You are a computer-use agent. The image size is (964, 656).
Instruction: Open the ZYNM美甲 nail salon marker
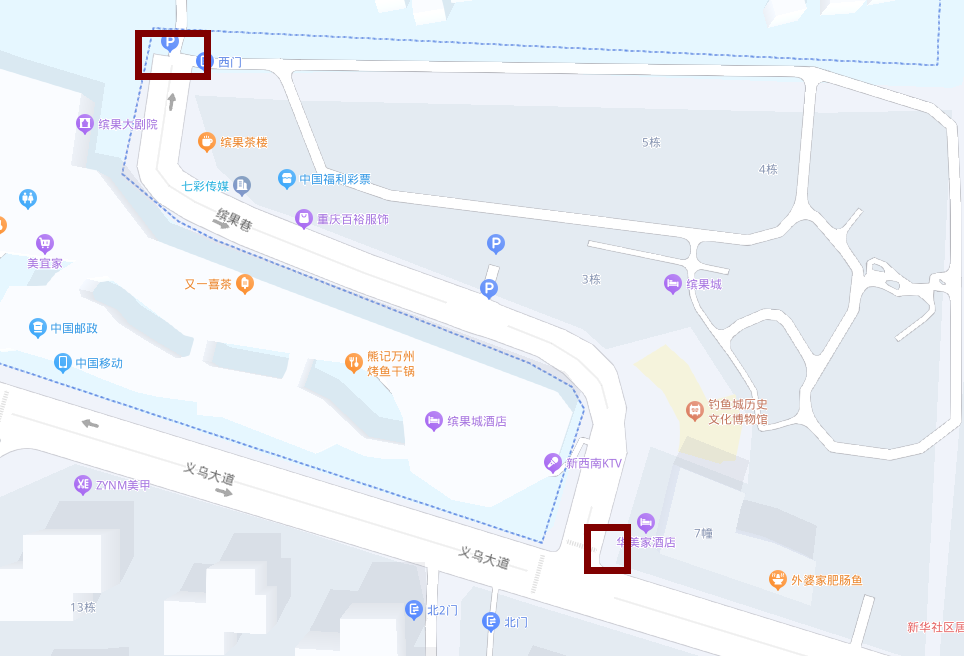pos(83,485)
